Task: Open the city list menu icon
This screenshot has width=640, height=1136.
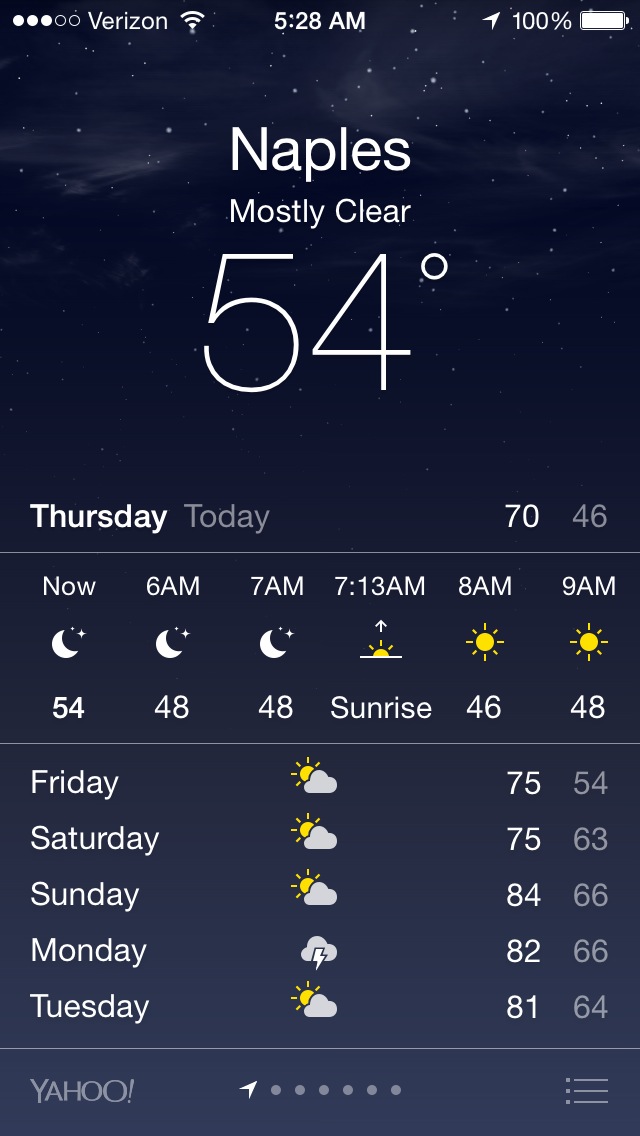Action: tap(586, 1090)
